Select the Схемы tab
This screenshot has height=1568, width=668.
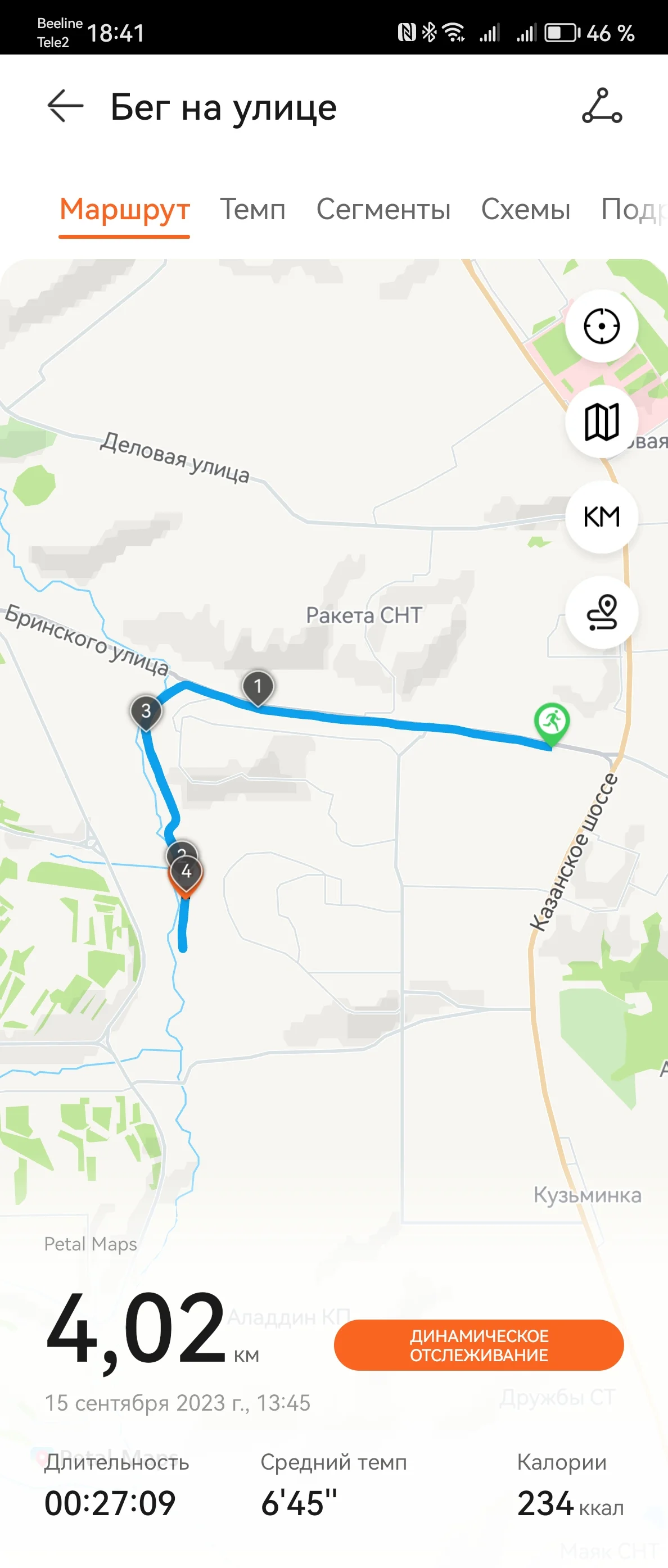525,210
